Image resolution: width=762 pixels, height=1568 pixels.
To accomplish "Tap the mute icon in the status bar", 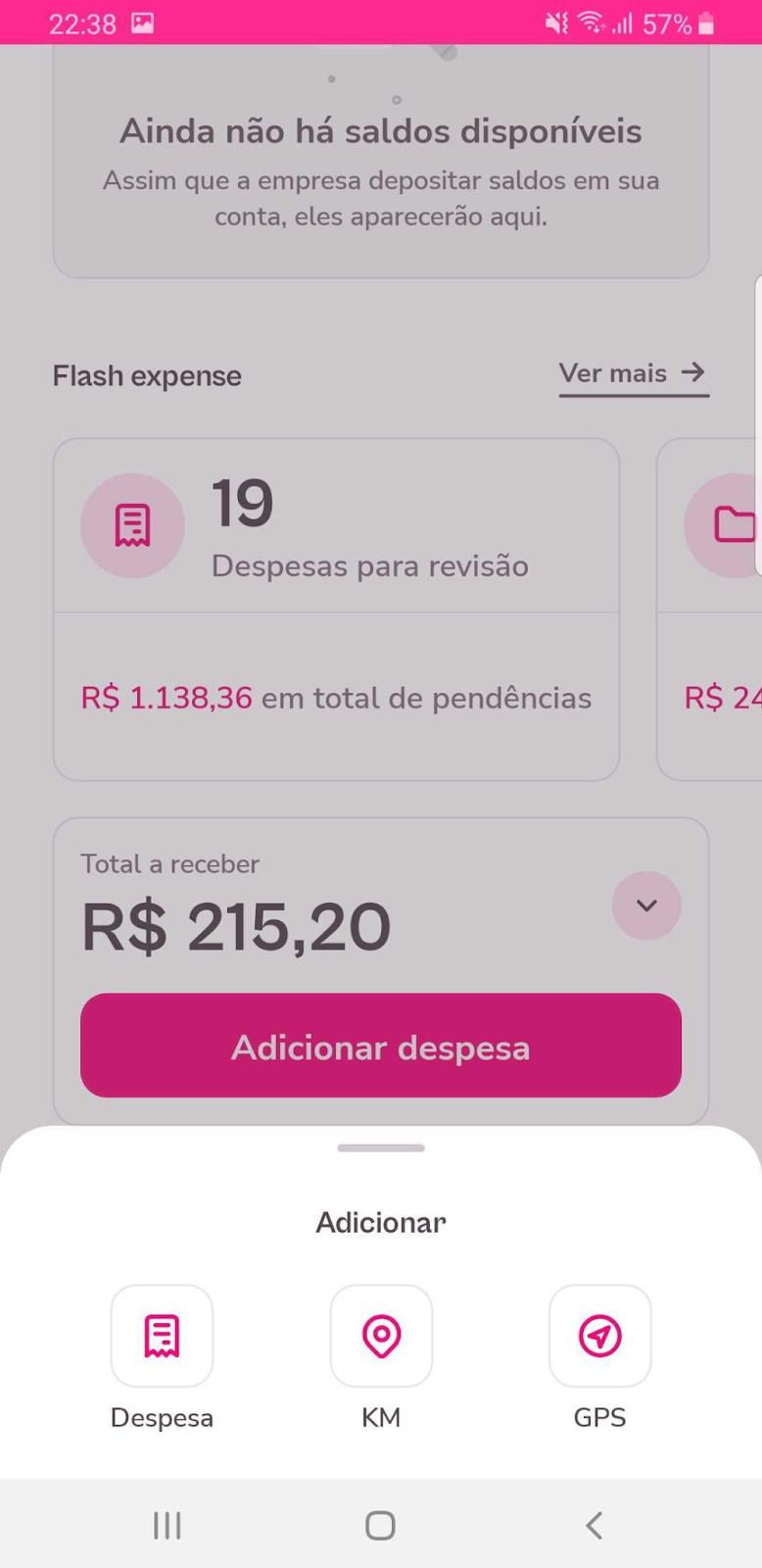I will [x=555, y=24].
